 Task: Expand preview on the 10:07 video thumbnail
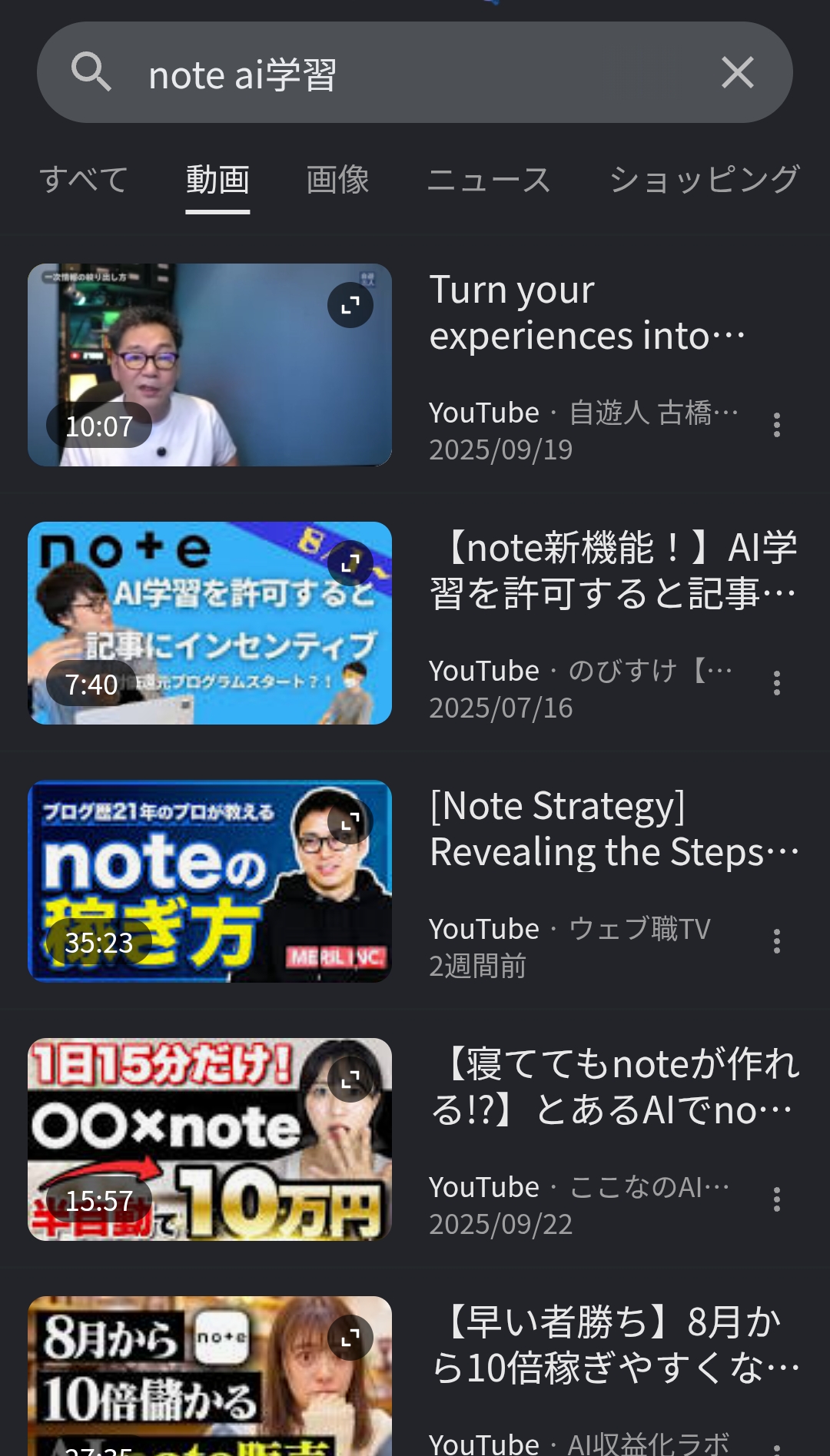click(350, 305)
